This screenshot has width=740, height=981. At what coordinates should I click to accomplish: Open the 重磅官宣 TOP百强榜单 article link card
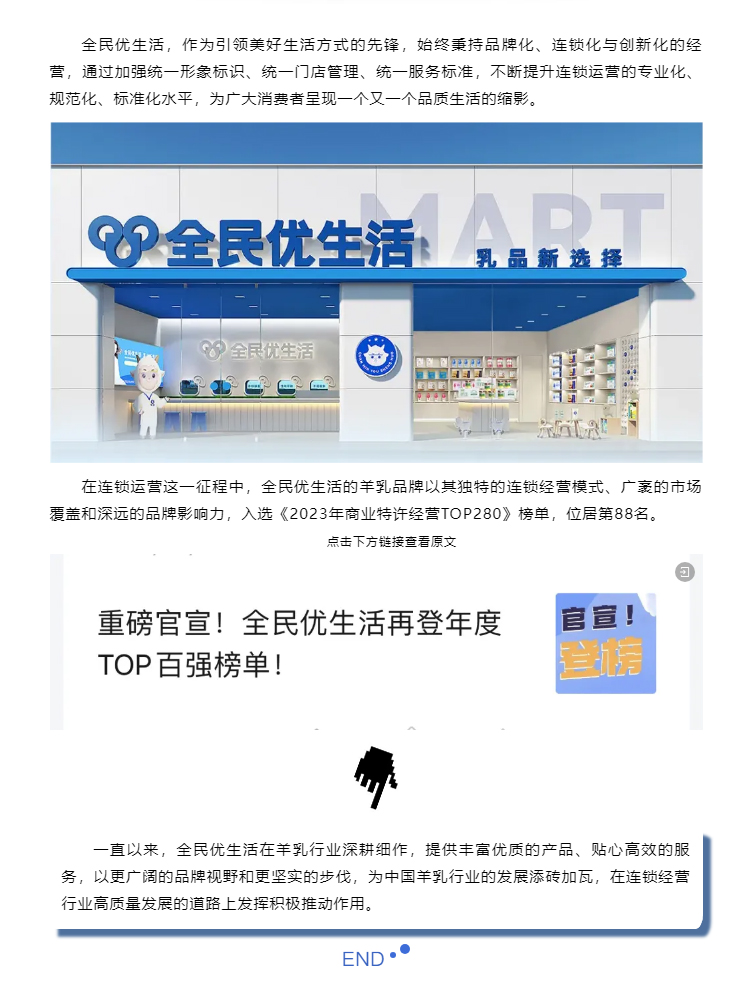pos(300,642)
